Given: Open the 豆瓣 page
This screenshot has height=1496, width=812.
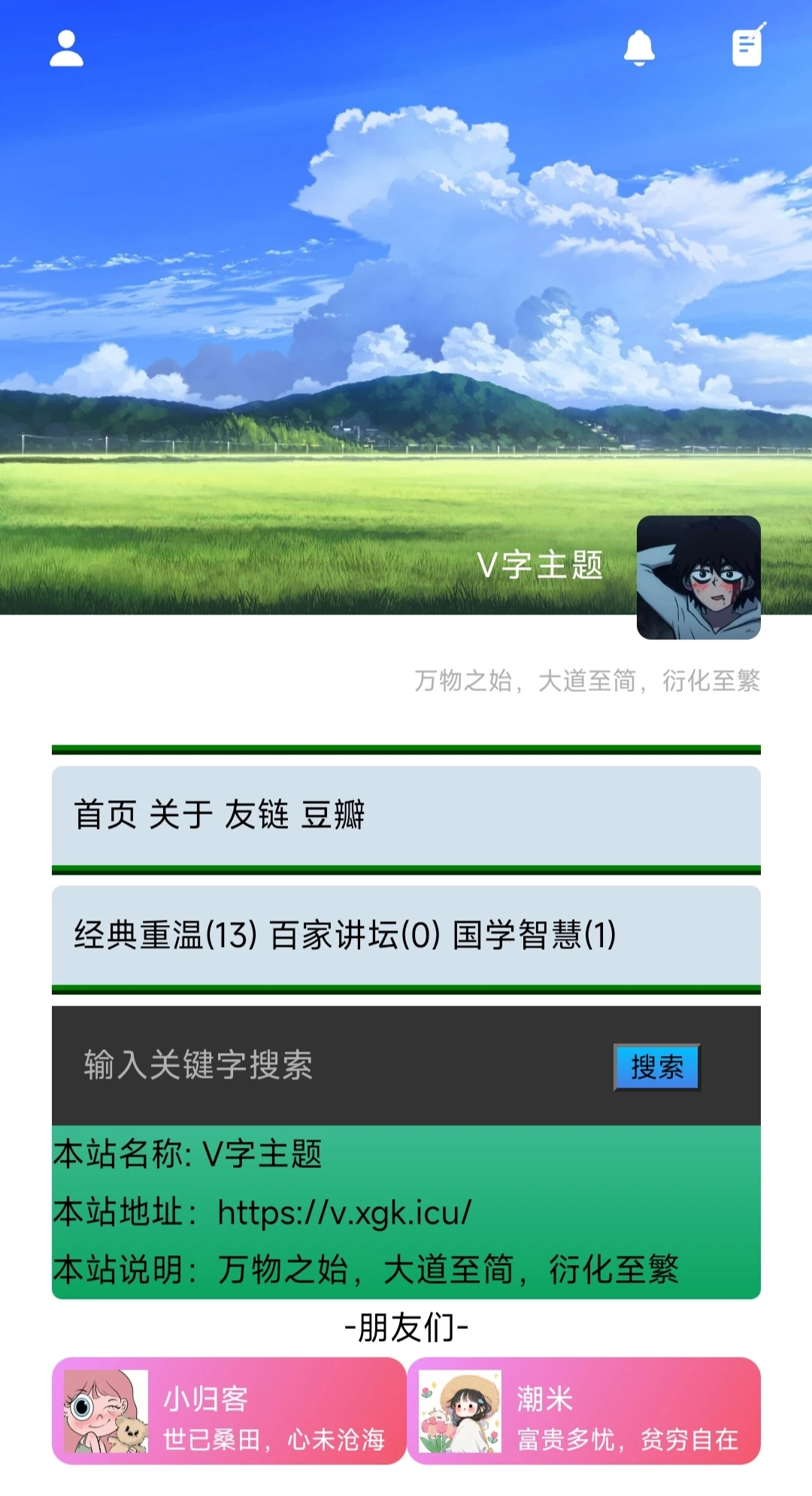Looking at the screenshot, I should coord(333,815).
